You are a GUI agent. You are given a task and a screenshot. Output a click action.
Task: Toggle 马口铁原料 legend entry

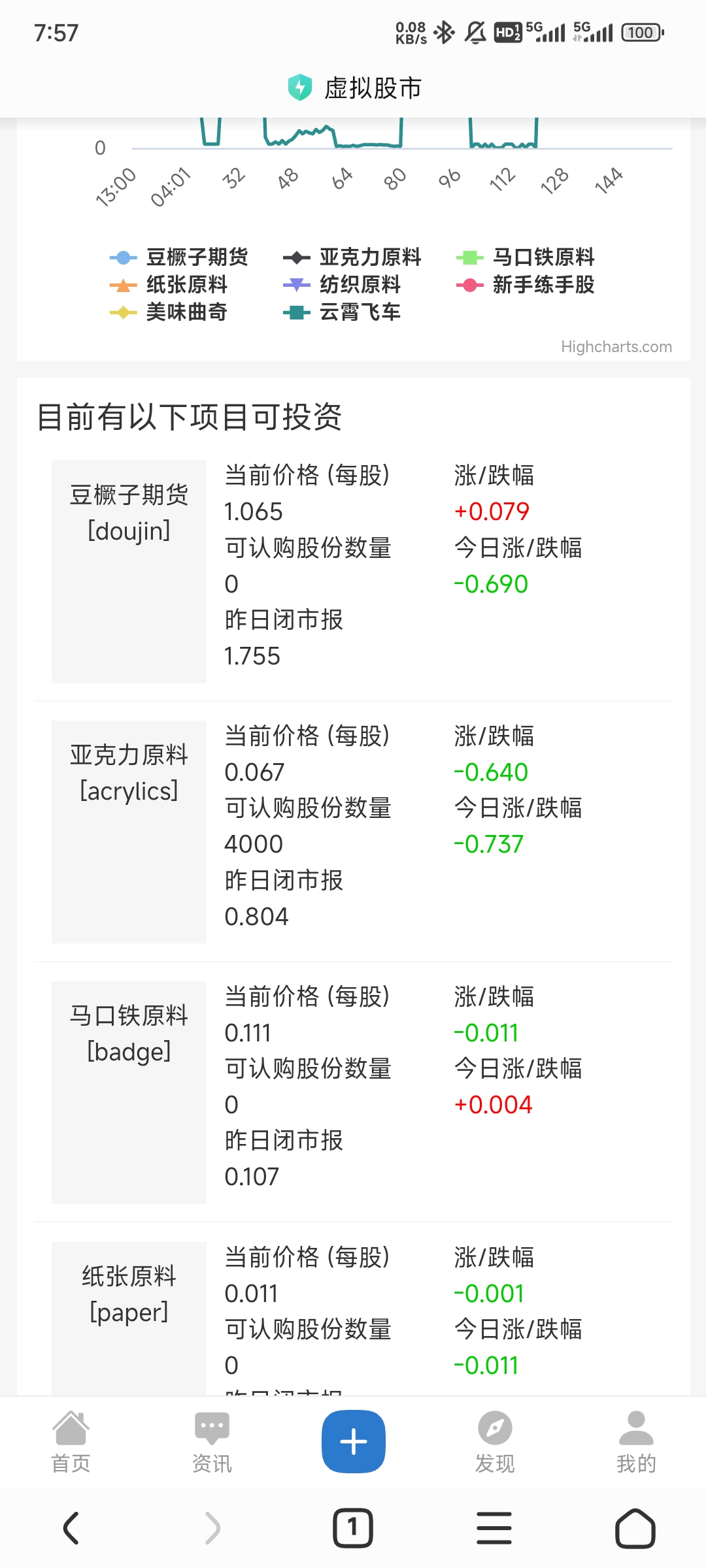tap(543, 257)
